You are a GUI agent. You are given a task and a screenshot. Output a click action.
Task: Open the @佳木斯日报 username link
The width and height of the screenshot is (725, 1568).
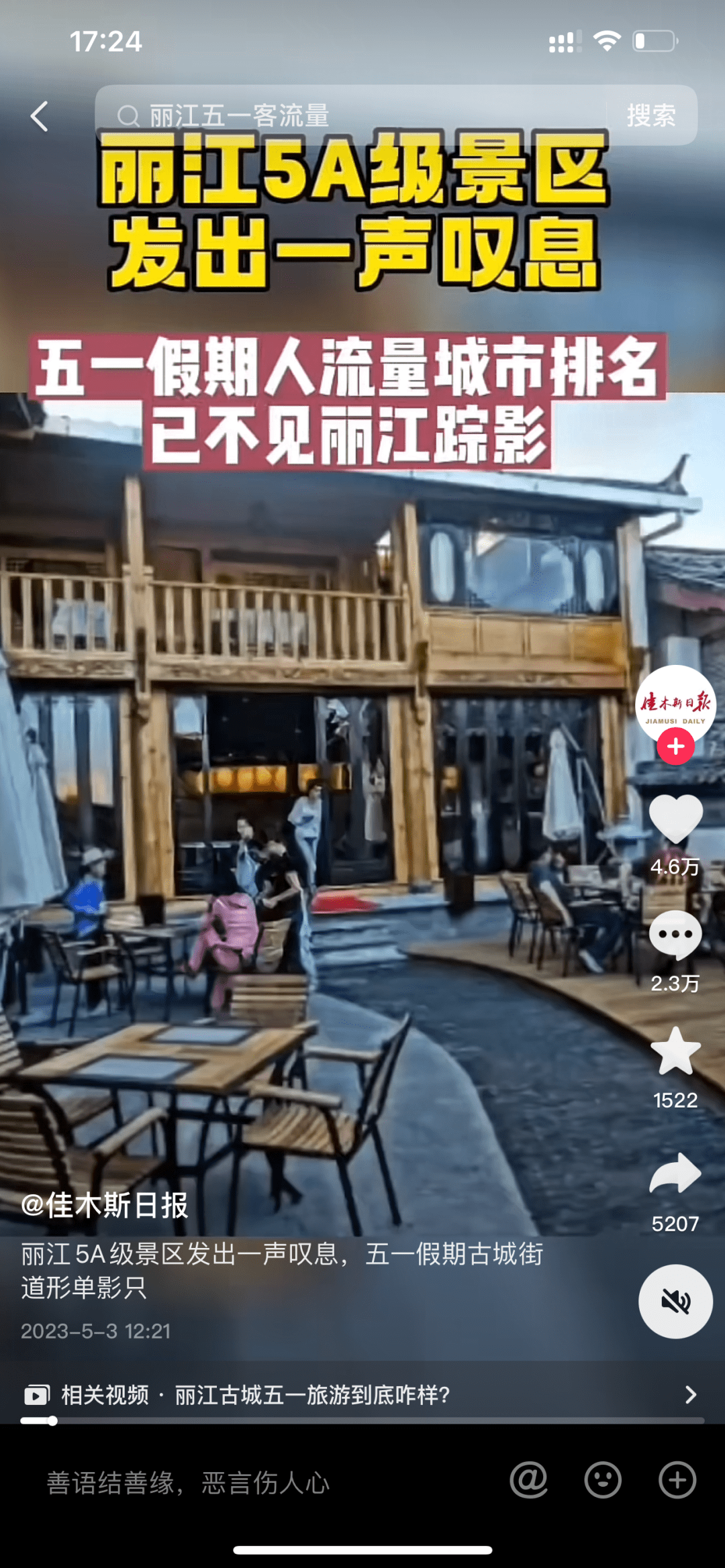click(x=105, y=1206)
